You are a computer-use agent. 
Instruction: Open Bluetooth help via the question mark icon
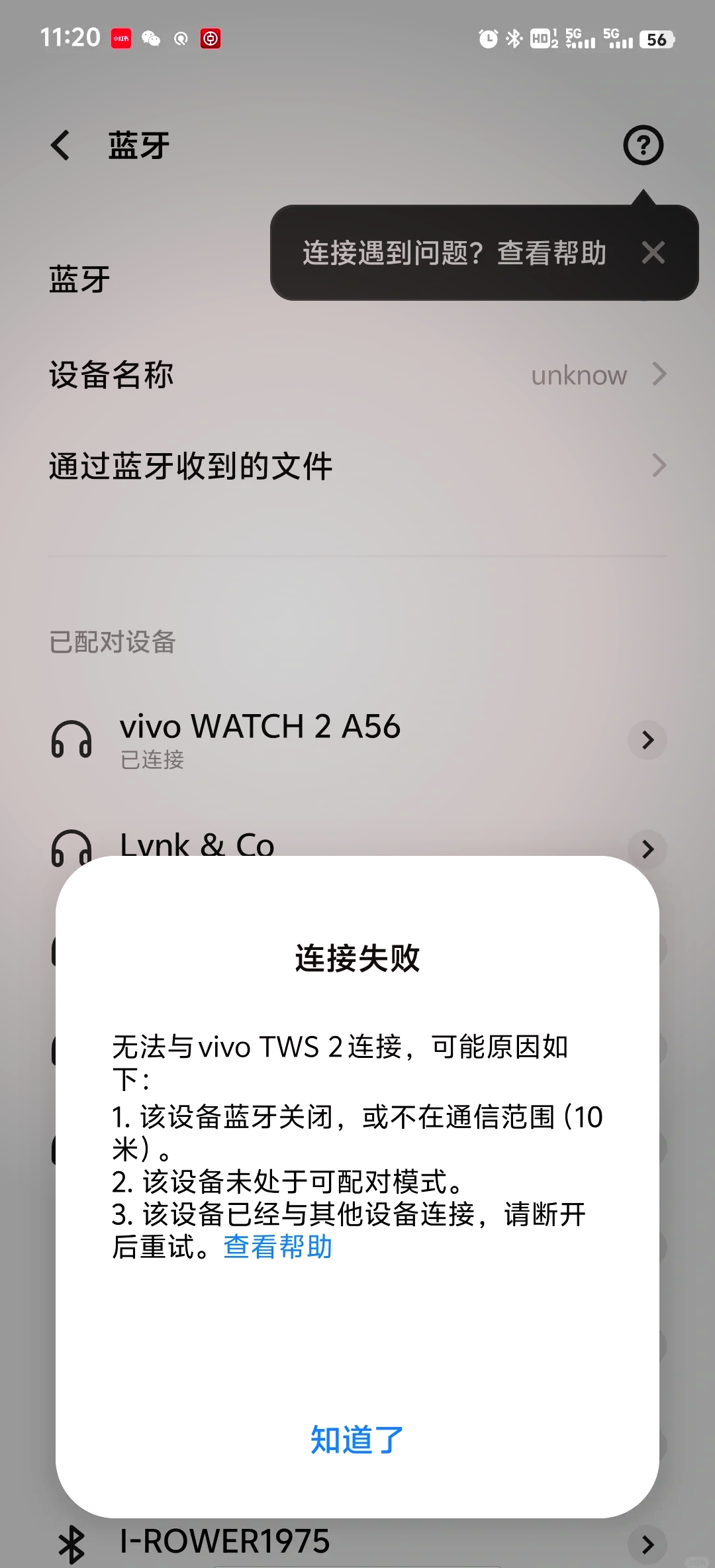coord(642,144)
